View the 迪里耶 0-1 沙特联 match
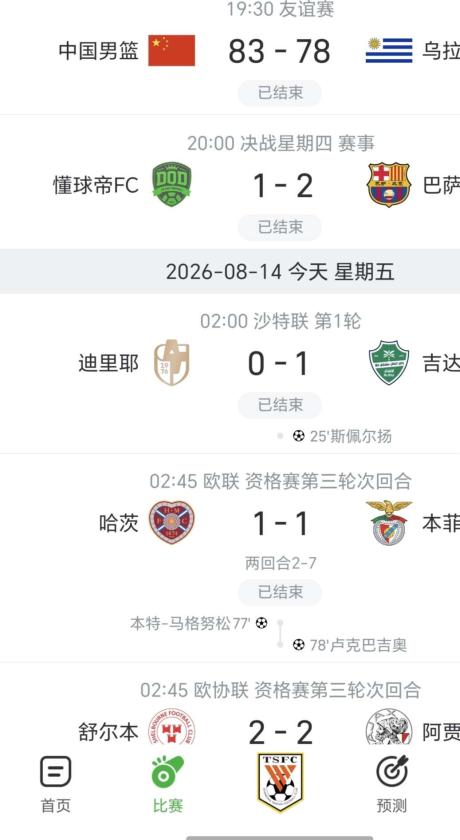The width and height of the screenshot is (460, 840). [230, 373]
